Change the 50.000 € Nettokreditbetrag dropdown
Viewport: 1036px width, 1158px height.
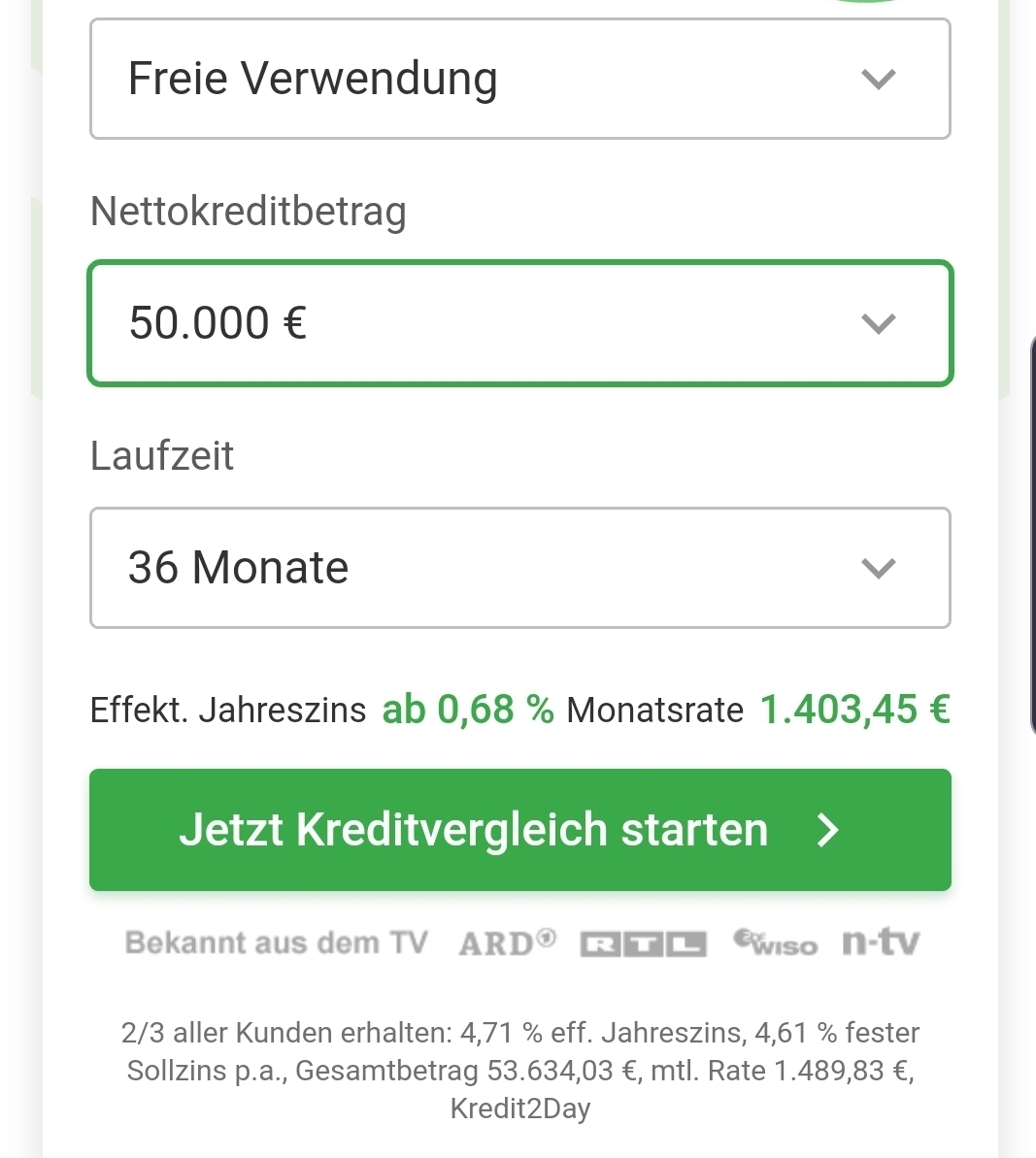coord(519,323)
